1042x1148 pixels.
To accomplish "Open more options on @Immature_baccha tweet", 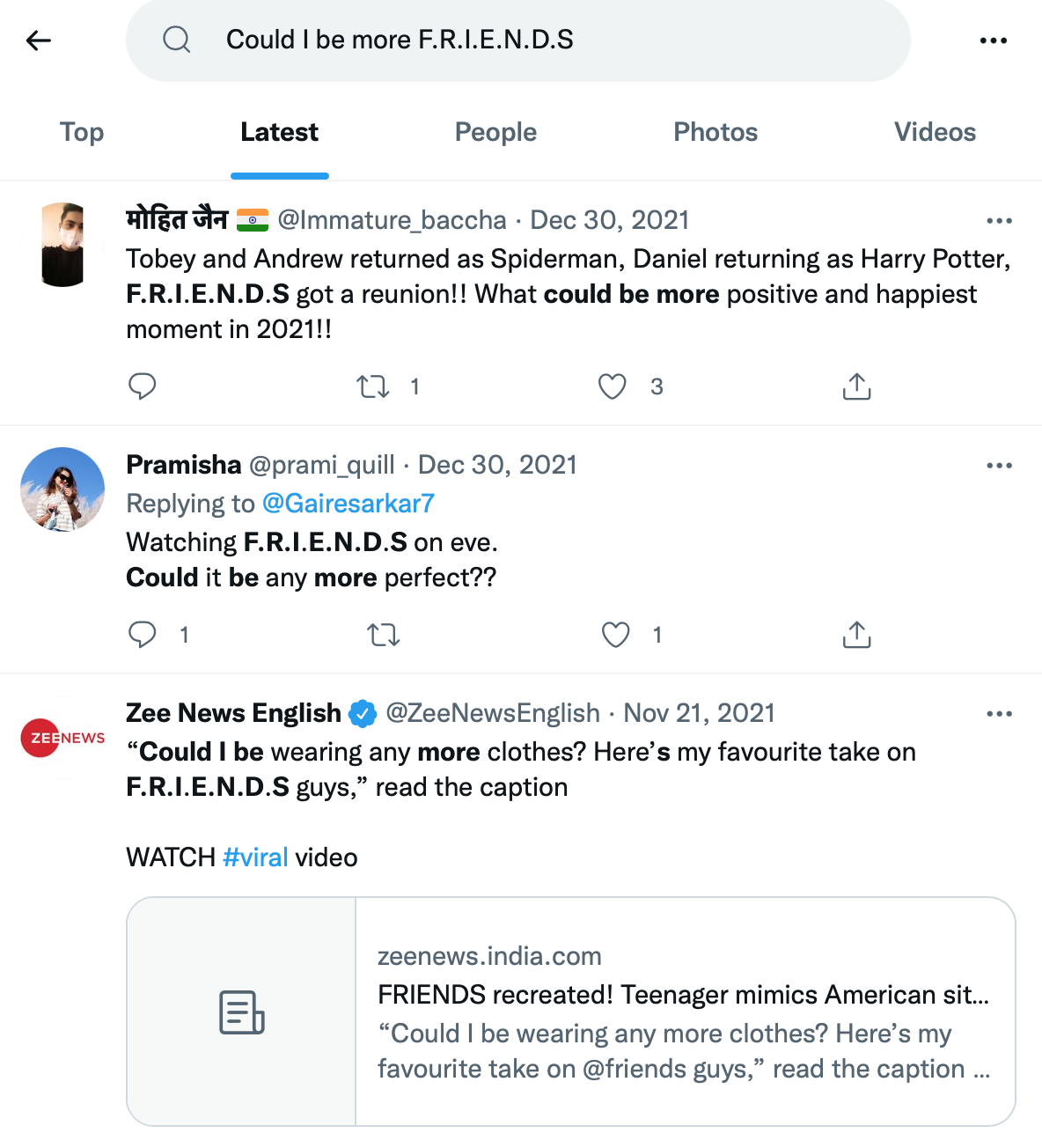I will point(1000,220).
